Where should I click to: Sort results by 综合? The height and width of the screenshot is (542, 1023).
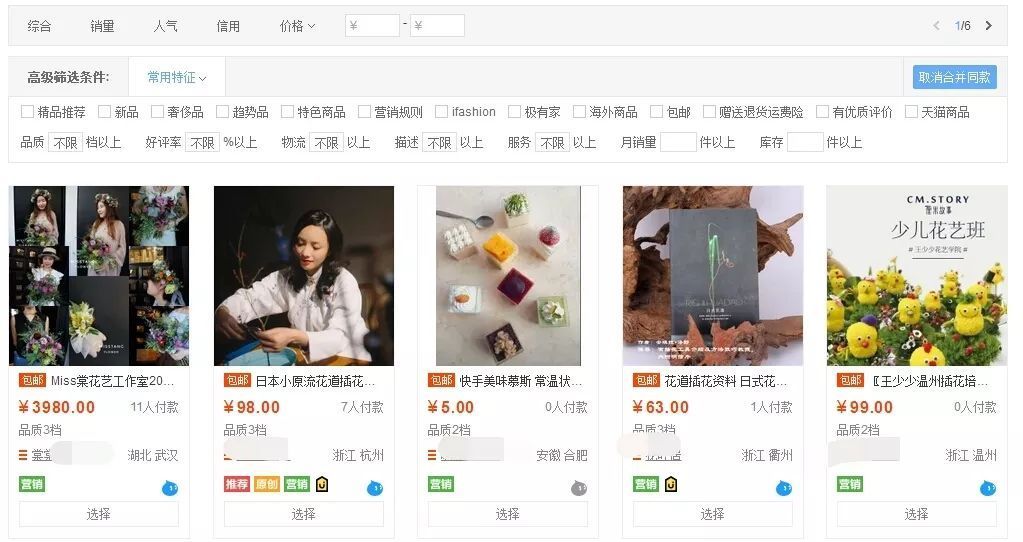point(40,26)
